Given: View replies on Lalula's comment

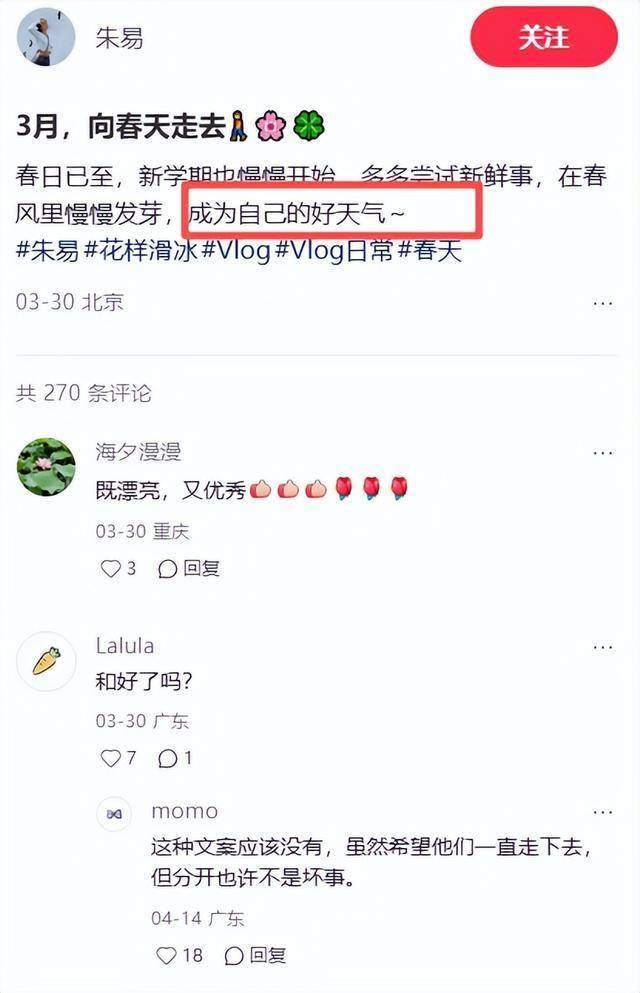Looking at the screenshot, I should (x=175, y=758).
